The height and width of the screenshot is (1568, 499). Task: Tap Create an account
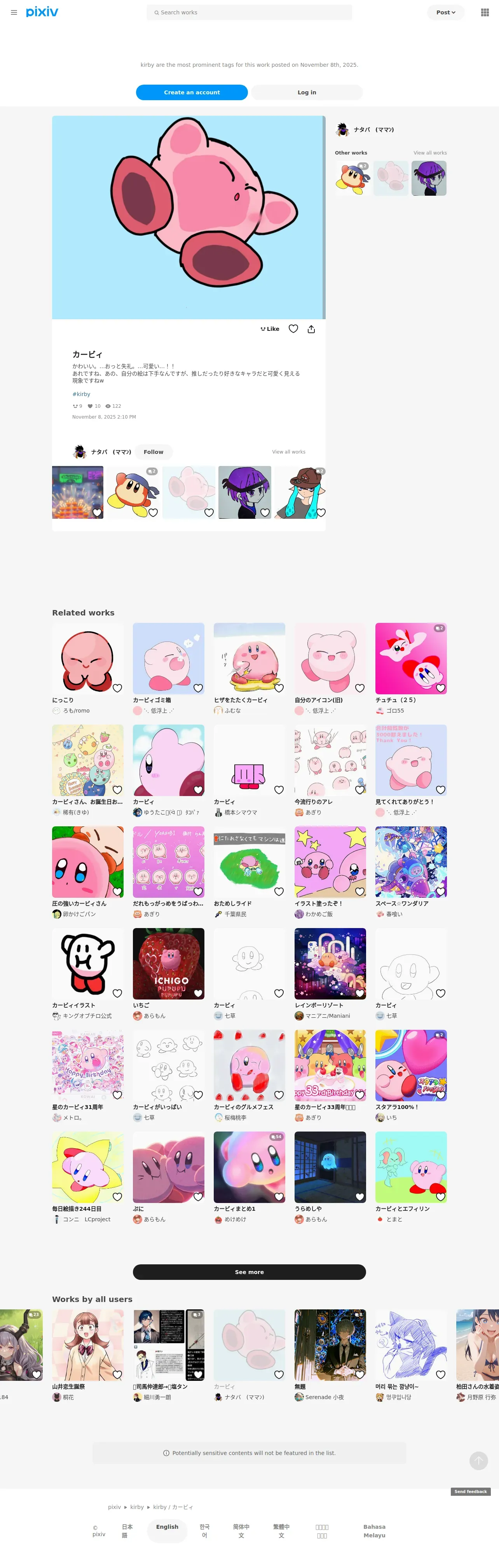191,92
